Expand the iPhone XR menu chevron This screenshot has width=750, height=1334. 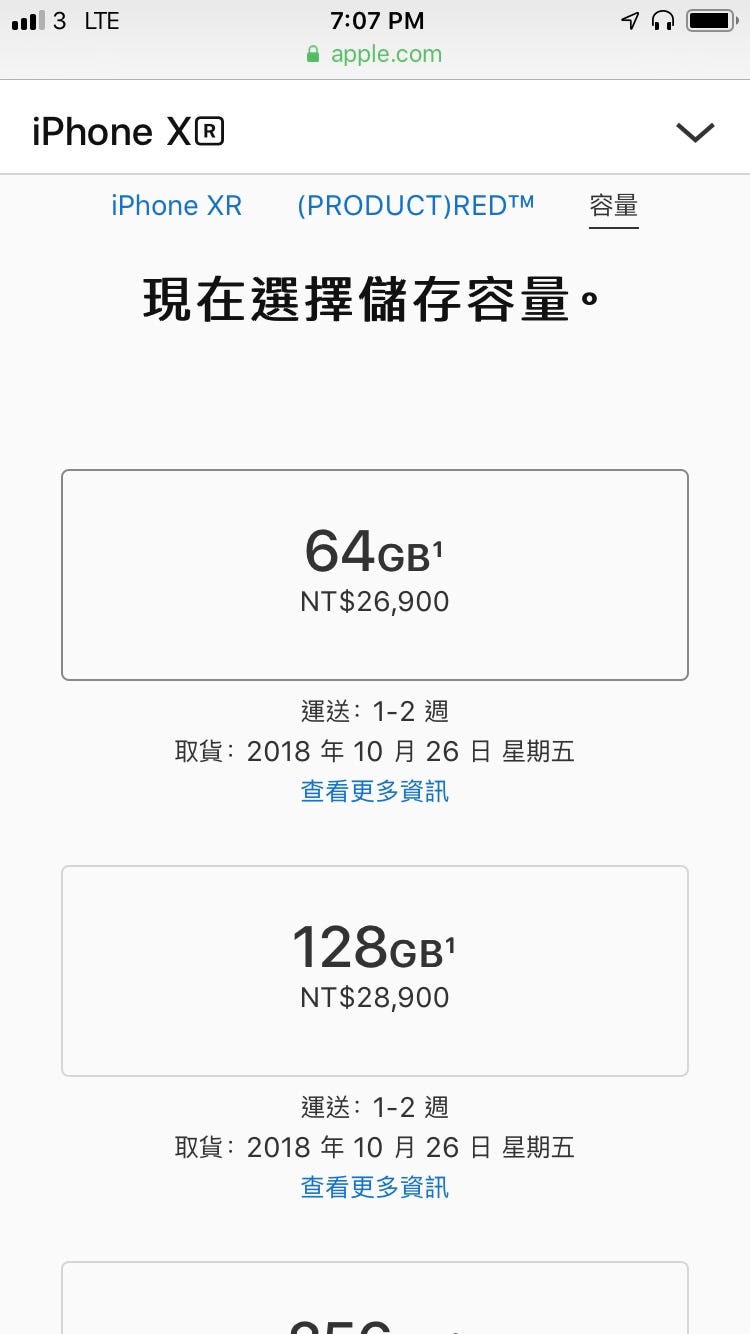click(694, 132)
